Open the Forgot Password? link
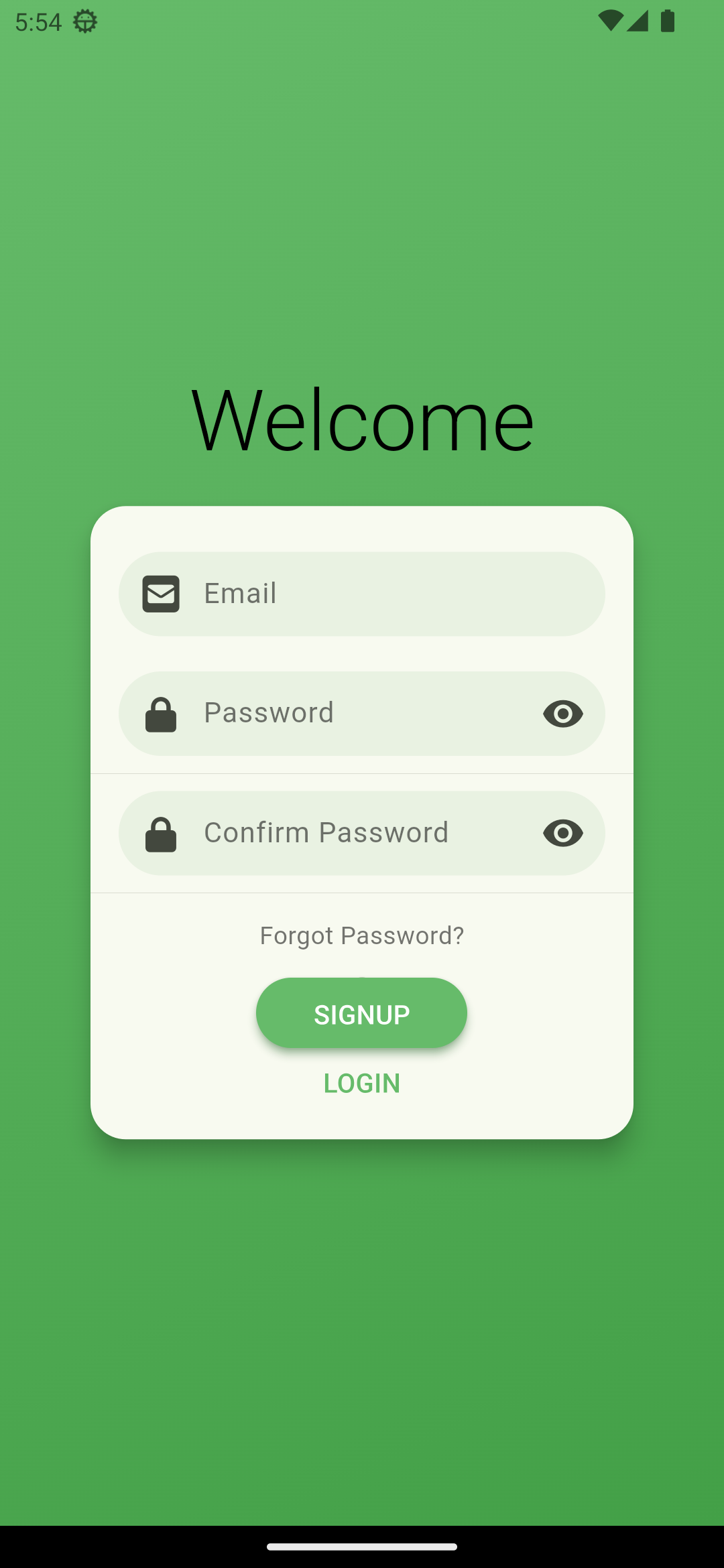Viewport: 724px width, 1568px height. click(x=362, y=935)
